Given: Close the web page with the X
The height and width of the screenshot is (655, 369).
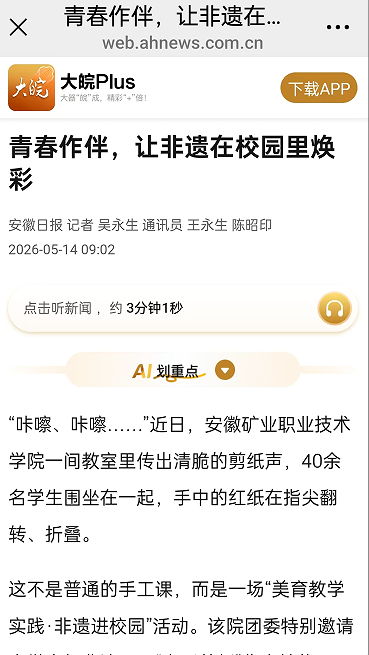Looking at the screenshot, I should point(18,28).
